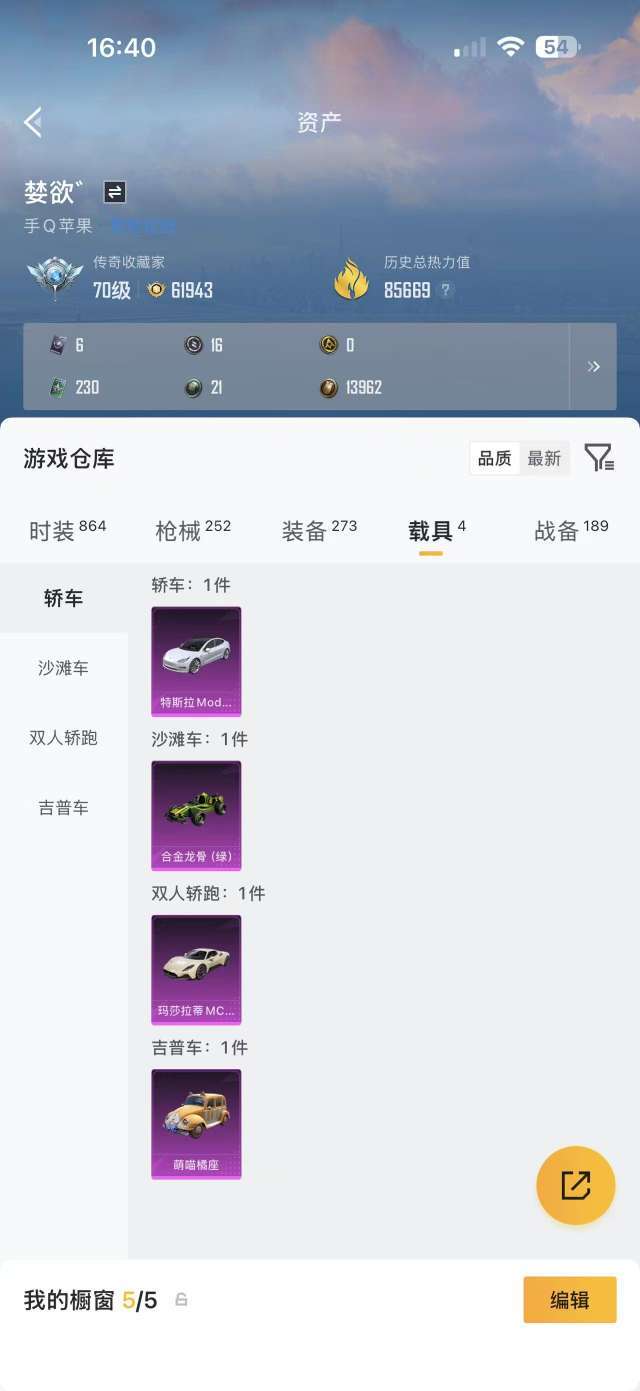
Task: Open the 萌喵橘座 vehicle card
Action: coord(196,1124)
